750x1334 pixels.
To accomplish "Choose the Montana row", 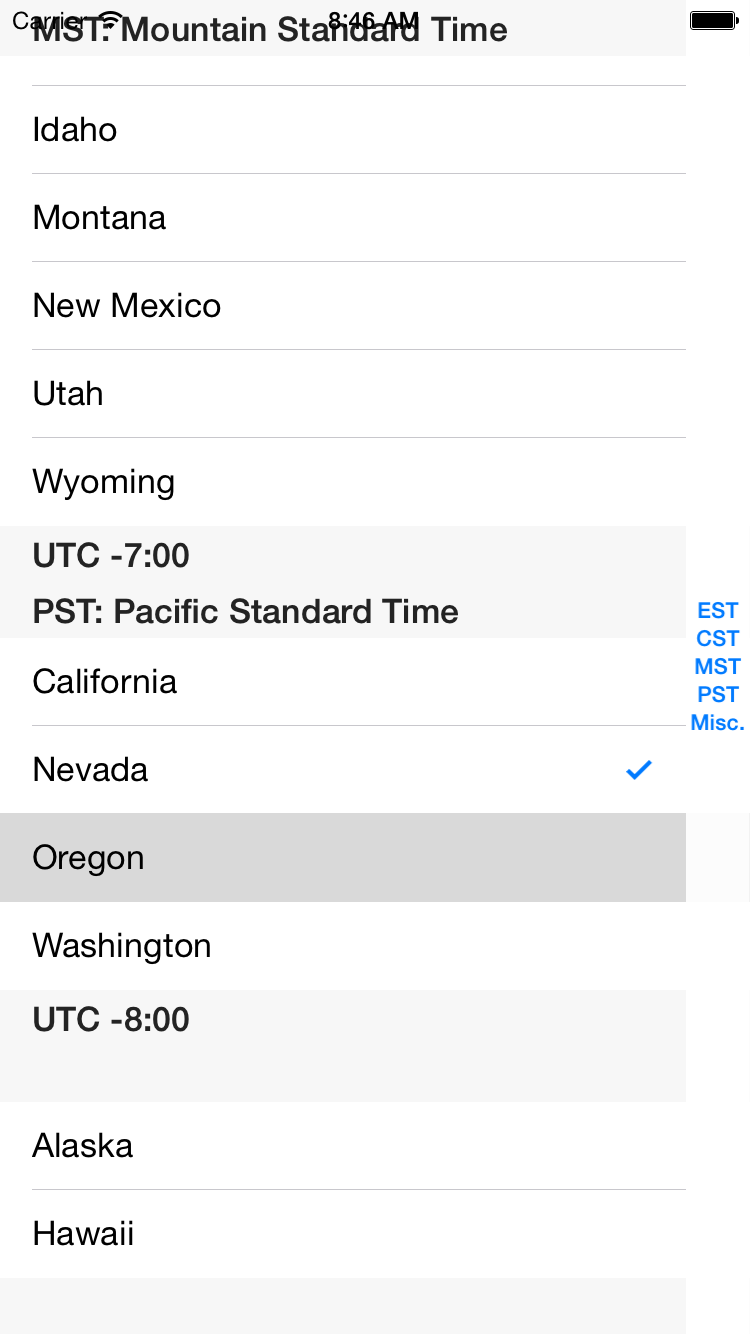I will tap(343, 218).
